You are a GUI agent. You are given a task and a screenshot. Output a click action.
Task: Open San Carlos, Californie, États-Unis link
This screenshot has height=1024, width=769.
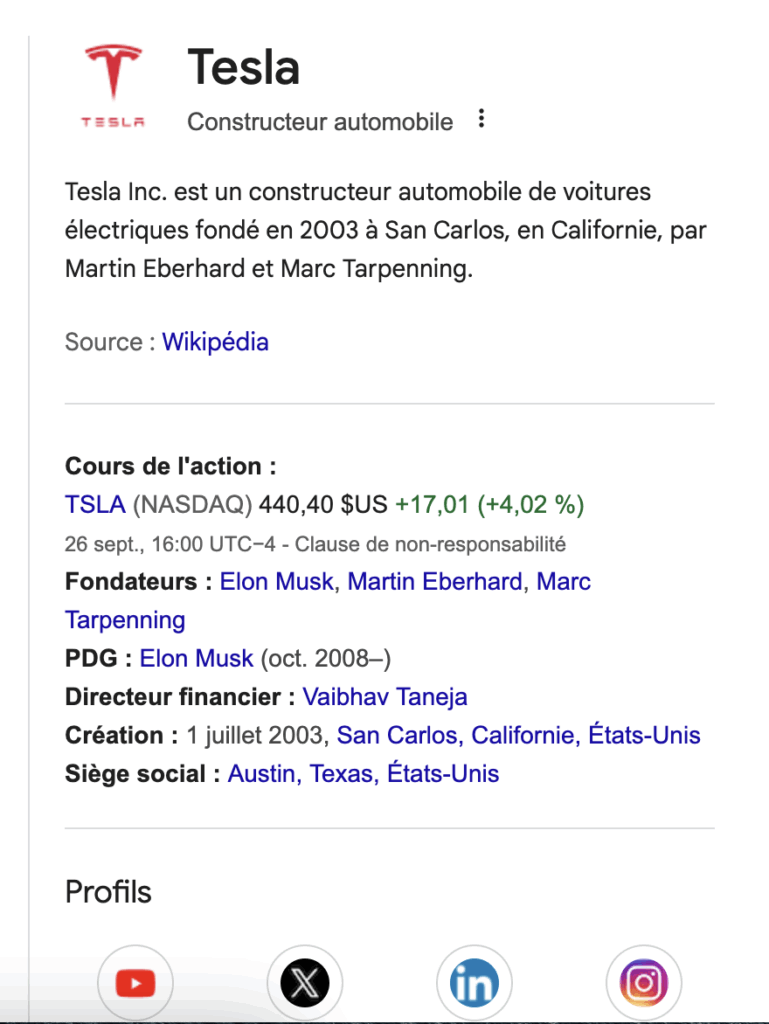[518, 735]
